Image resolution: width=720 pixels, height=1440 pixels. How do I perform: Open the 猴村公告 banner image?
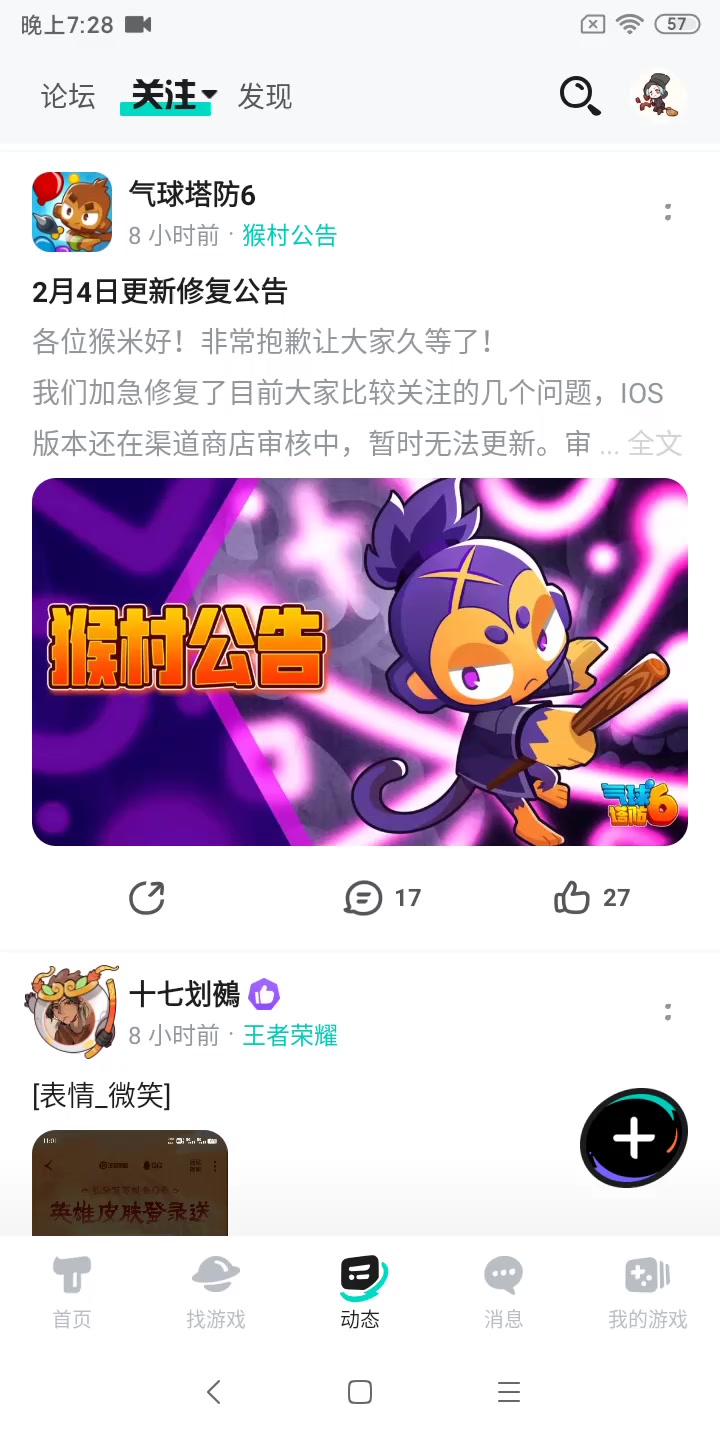(360, 661)
